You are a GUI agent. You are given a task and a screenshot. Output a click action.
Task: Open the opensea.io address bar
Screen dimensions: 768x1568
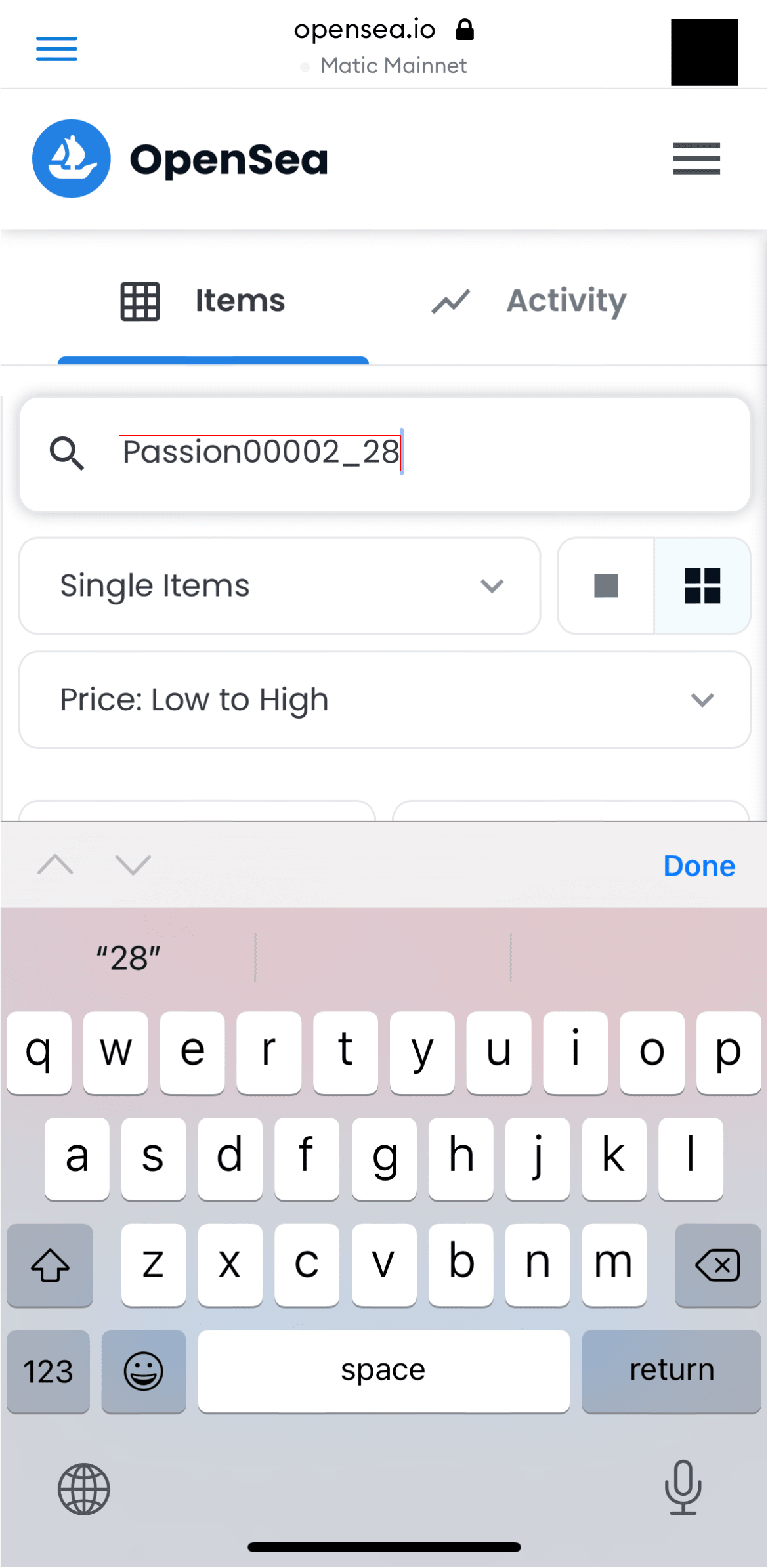383,46
